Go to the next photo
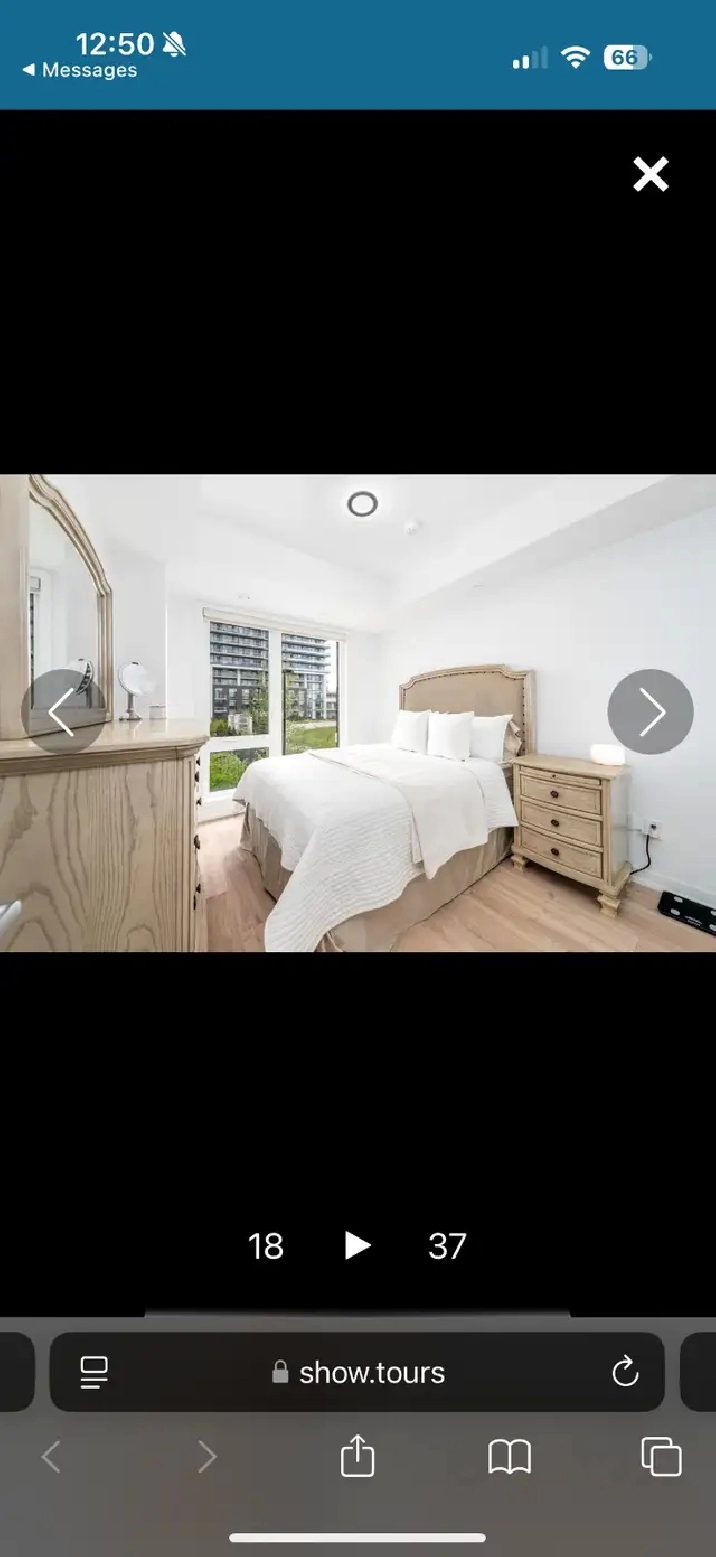716x1557 pixels. pyautogui.click(x=650, y=712)
